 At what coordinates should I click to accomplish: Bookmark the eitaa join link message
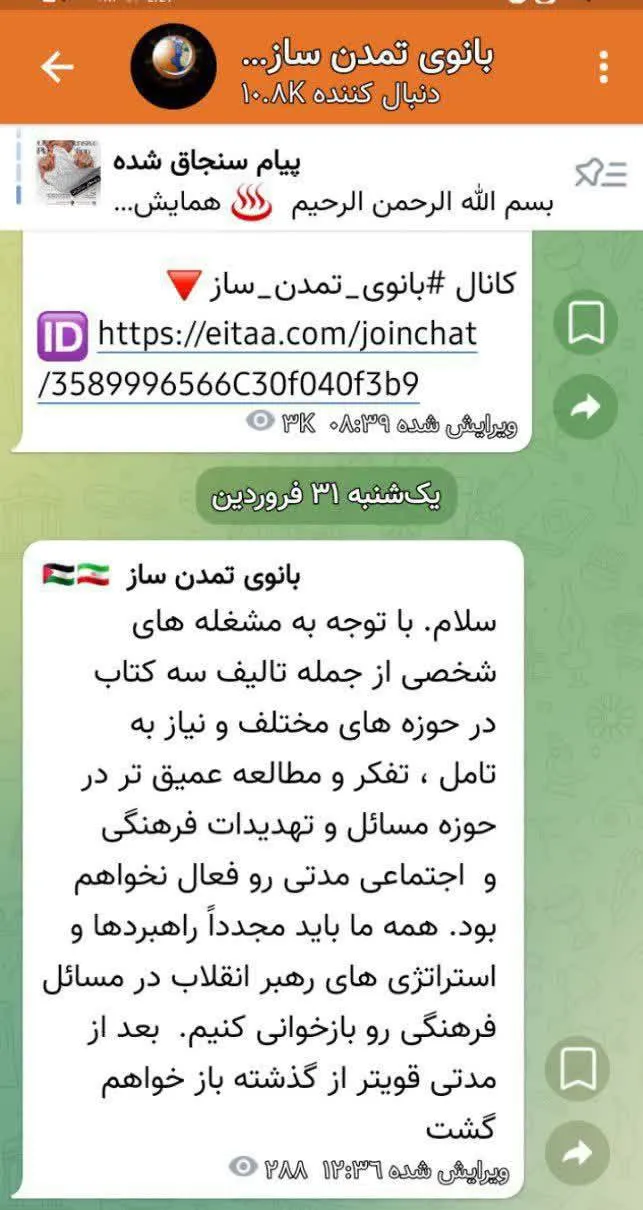(585, 324)
